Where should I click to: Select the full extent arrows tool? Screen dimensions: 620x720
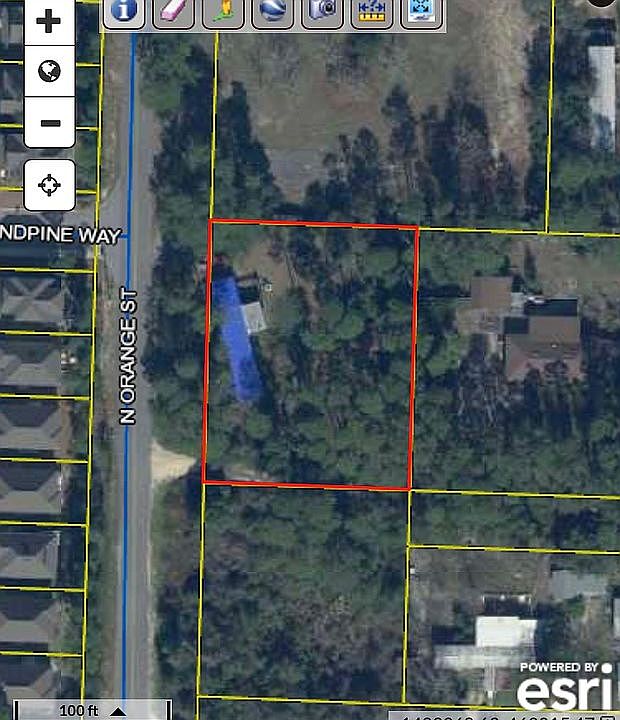tap(421, 10)
